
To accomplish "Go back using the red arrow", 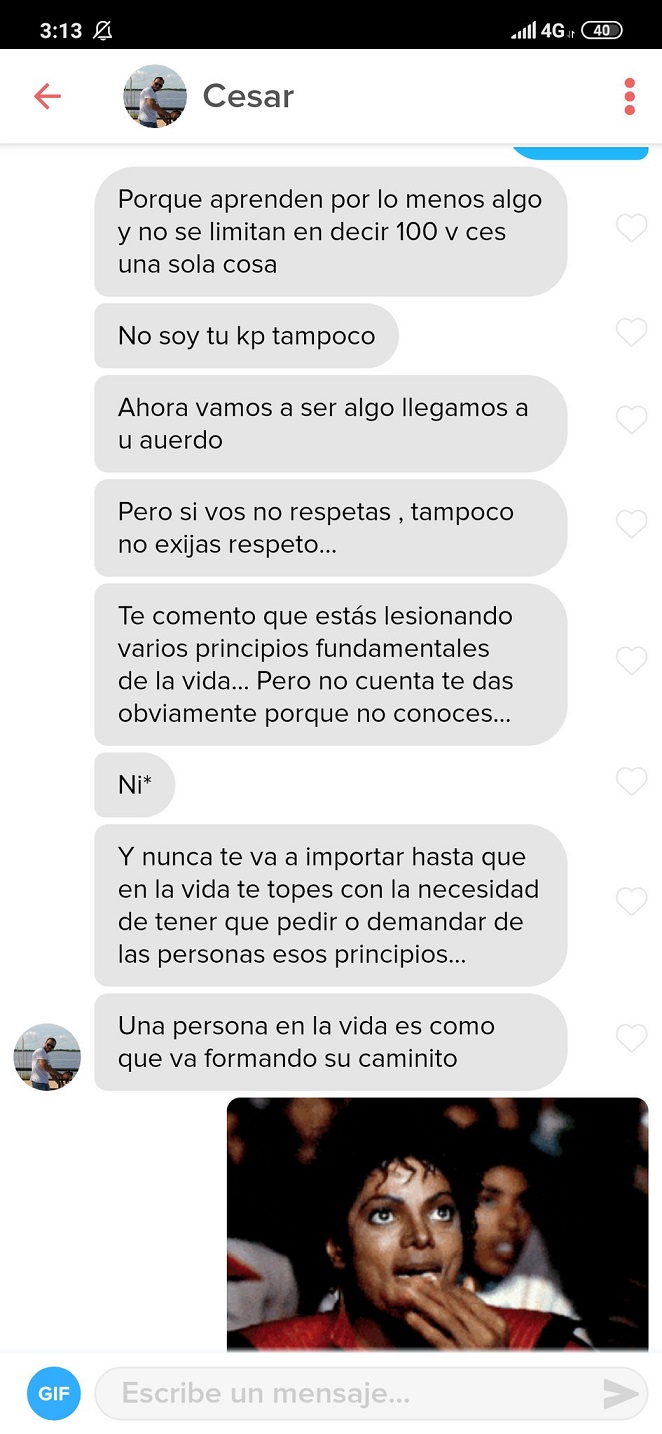I will (47, 96).
